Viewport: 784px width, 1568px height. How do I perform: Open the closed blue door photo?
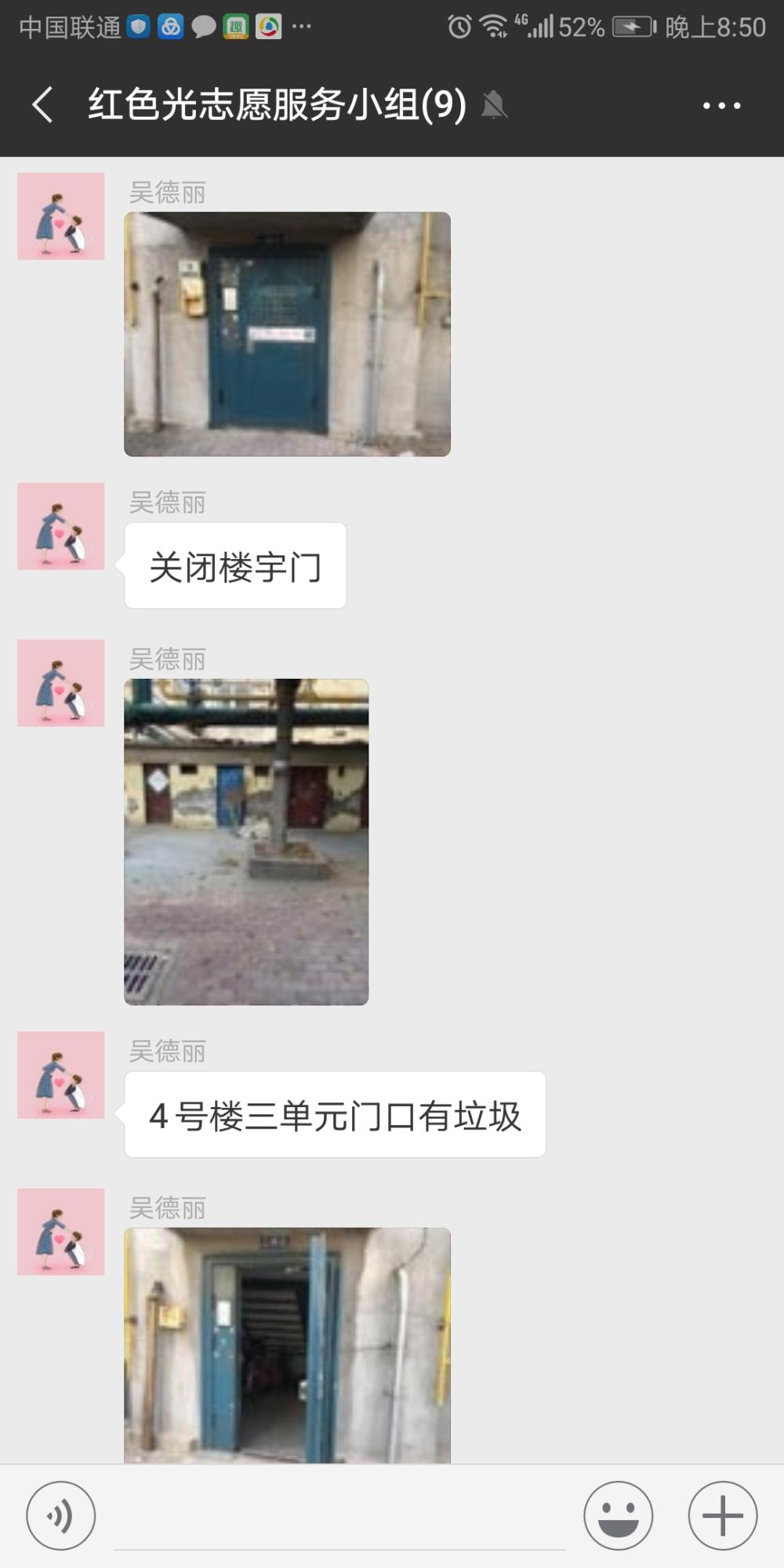coord(287,334)
